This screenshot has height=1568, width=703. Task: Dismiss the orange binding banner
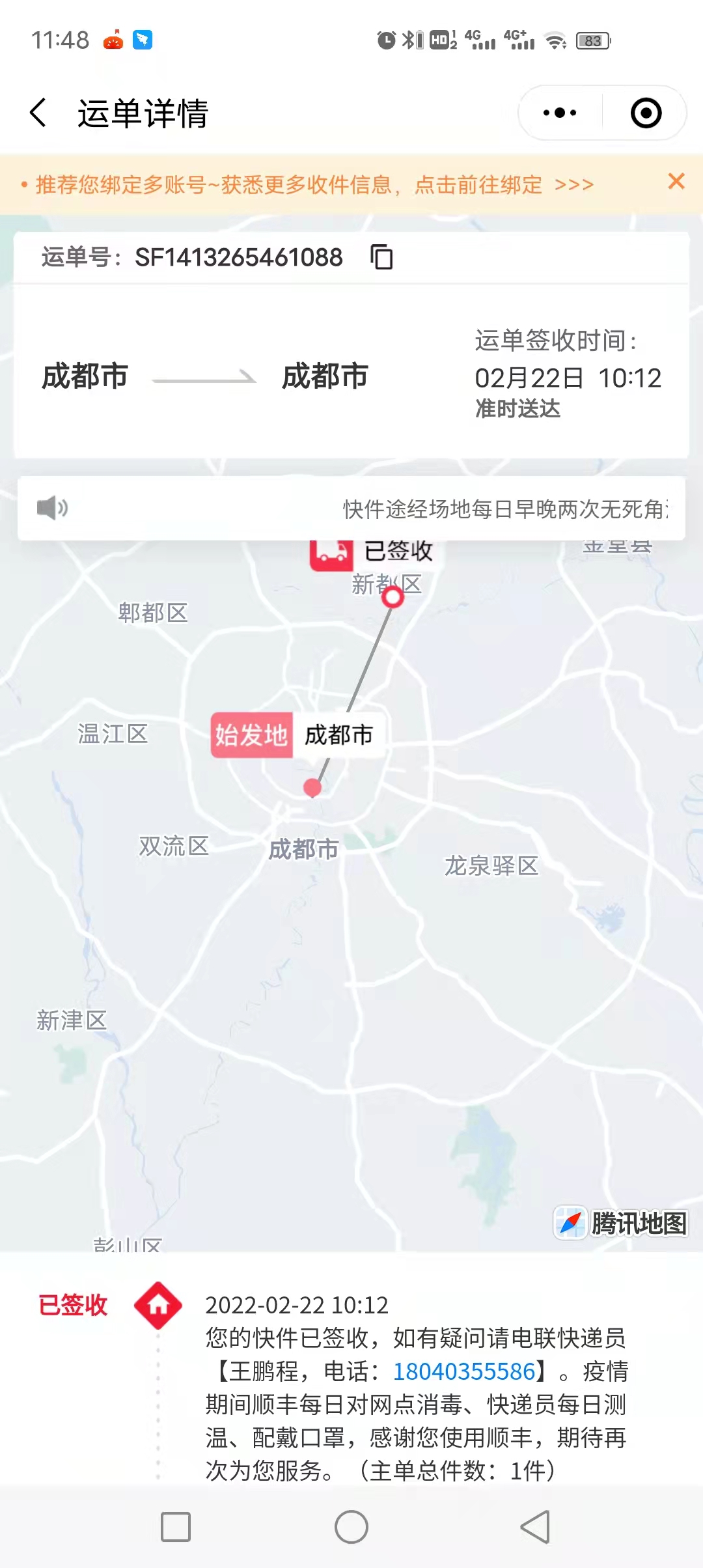676,182
